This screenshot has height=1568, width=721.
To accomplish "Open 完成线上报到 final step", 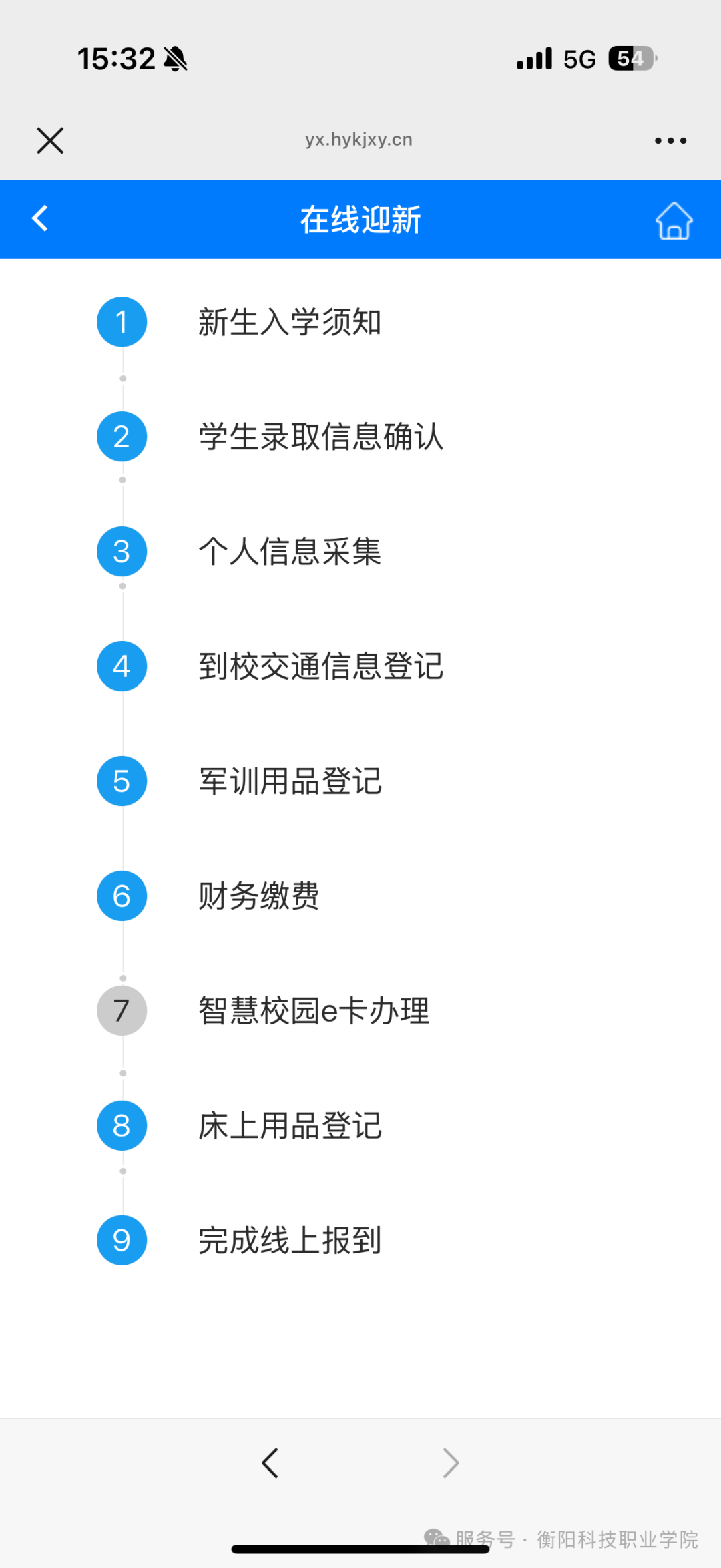I will (289, 1241).
